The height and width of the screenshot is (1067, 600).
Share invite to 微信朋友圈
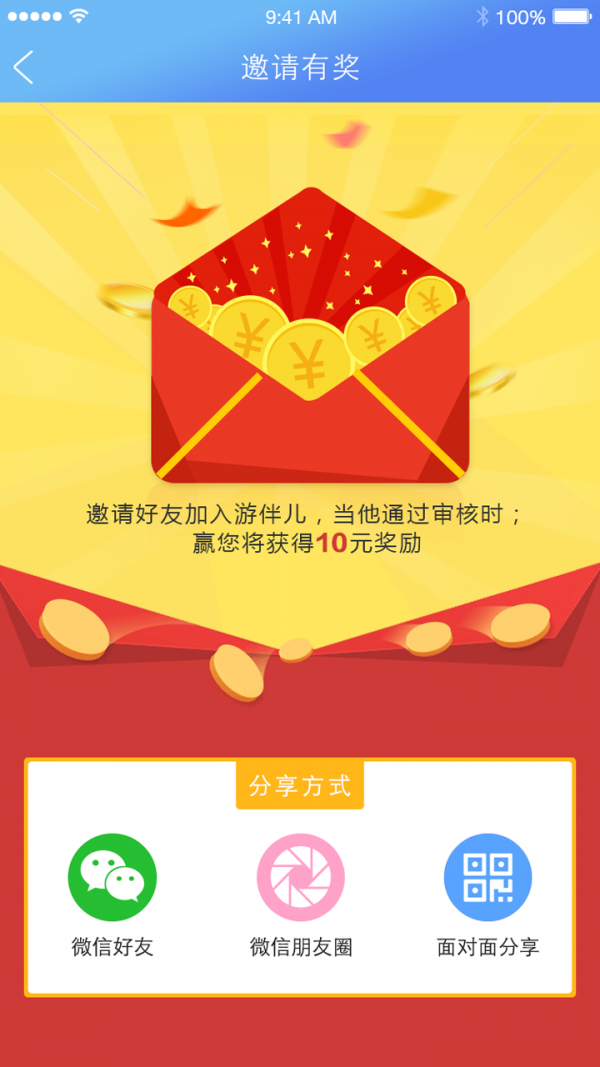[300, 877]
